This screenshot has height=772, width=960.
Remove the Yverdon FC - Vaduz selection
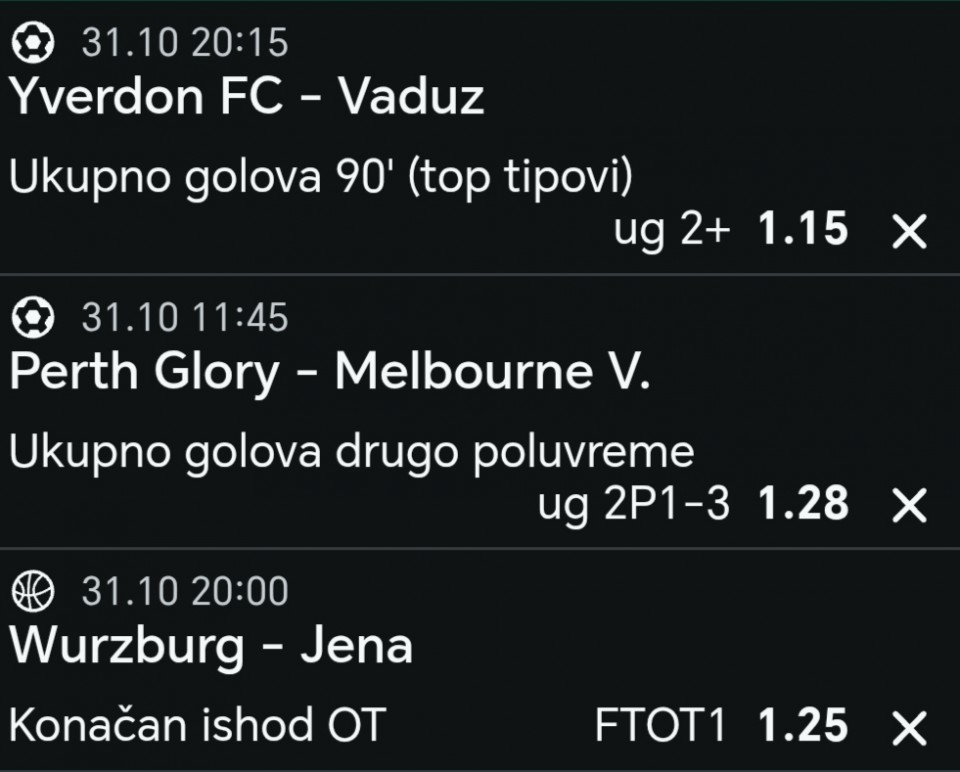[x=909, y=232]
